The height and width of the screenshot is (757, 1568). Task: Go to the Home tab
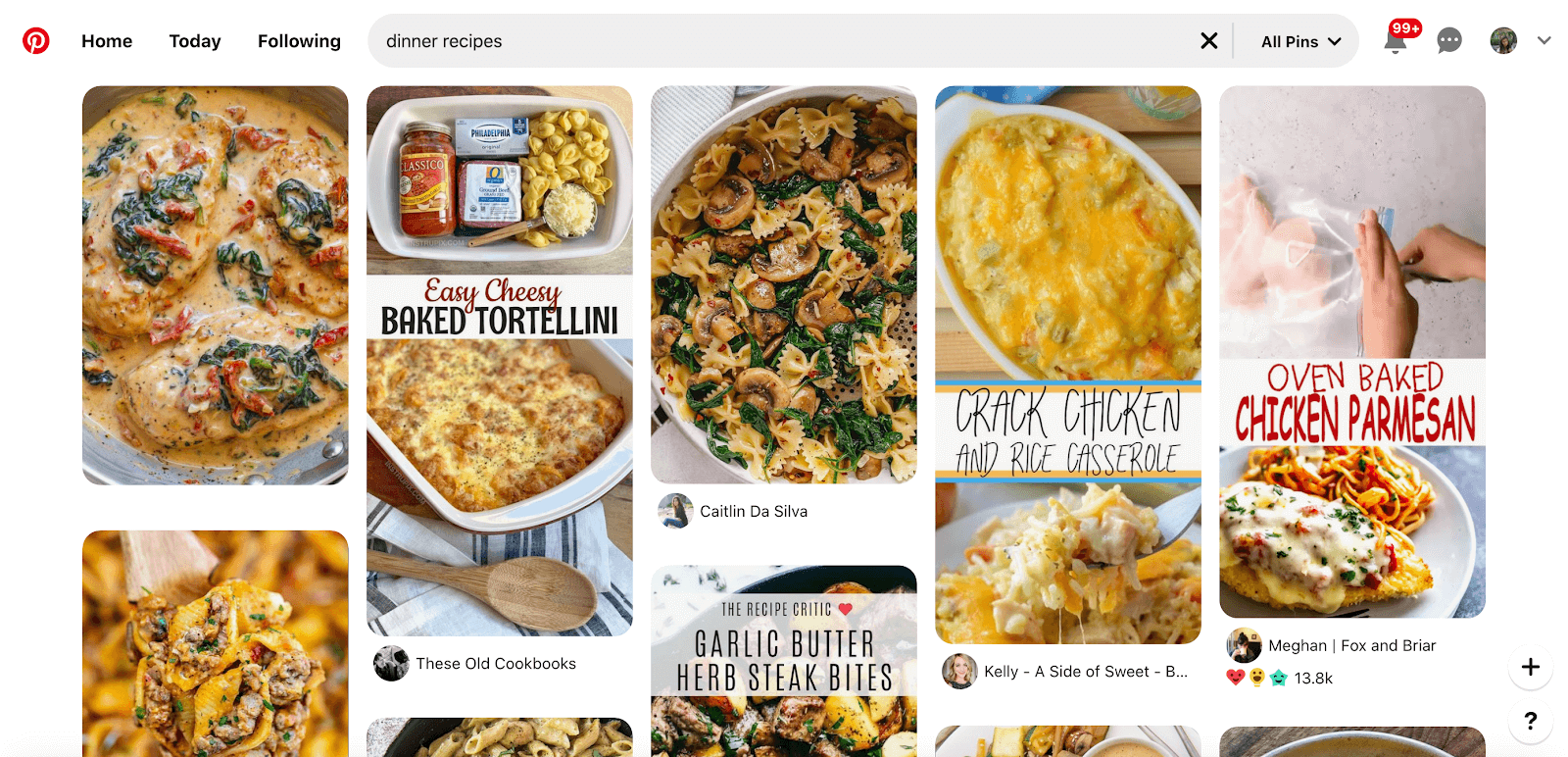(x=107, y=41)
